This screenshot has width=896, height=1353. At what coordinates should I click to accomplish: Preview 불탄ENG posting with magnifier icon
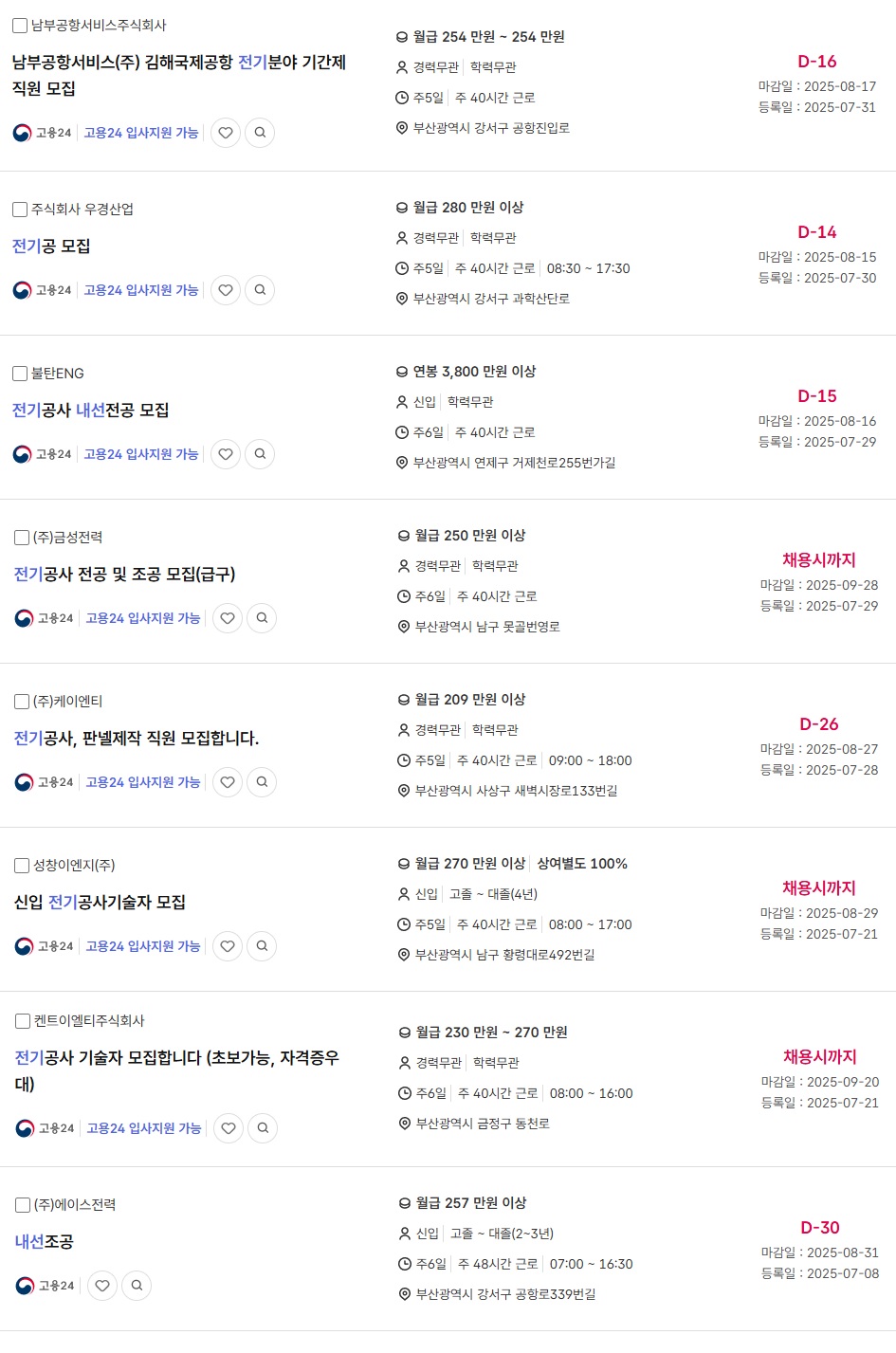pyautogui.click(x=260, y=454)
